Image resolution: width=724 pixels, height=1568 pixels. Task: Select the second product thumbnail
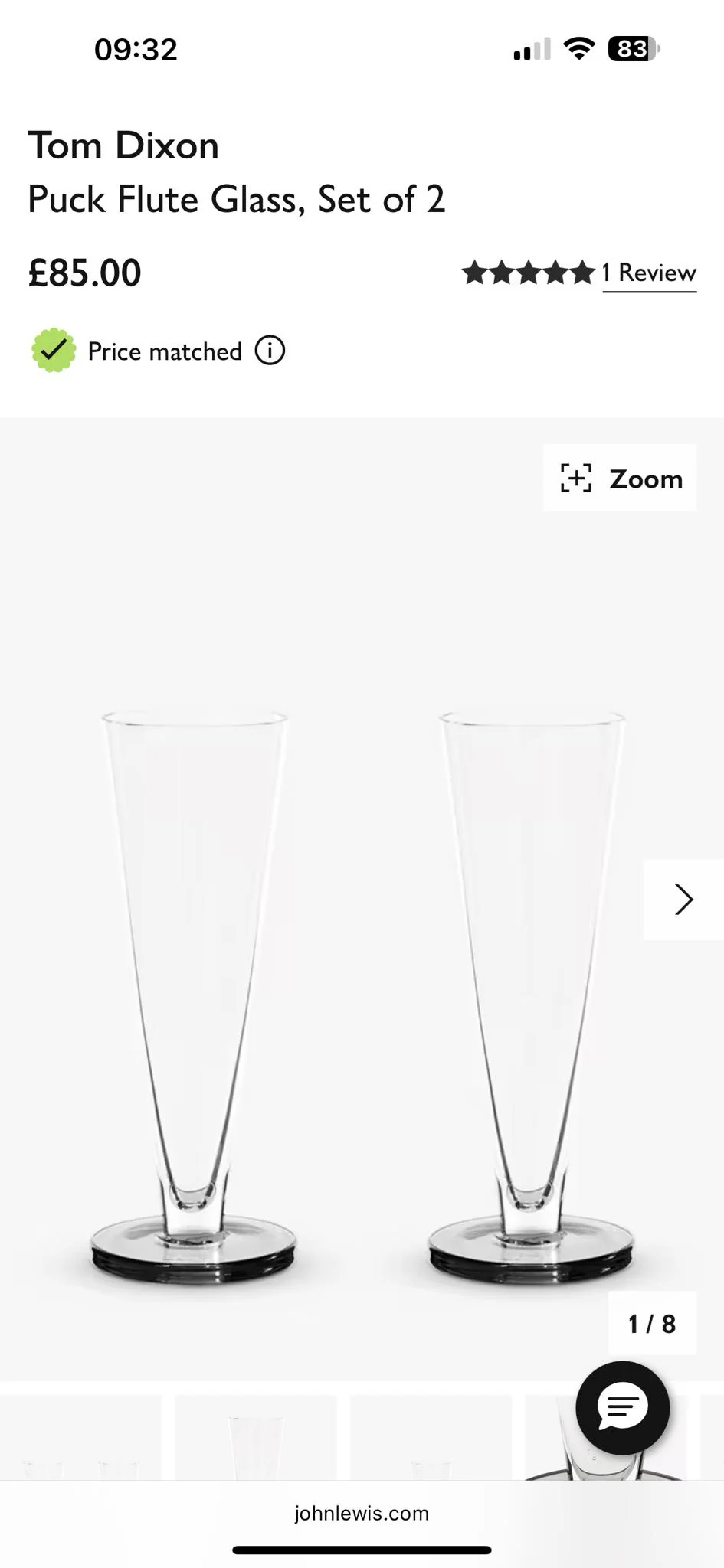click(256, 1437)
